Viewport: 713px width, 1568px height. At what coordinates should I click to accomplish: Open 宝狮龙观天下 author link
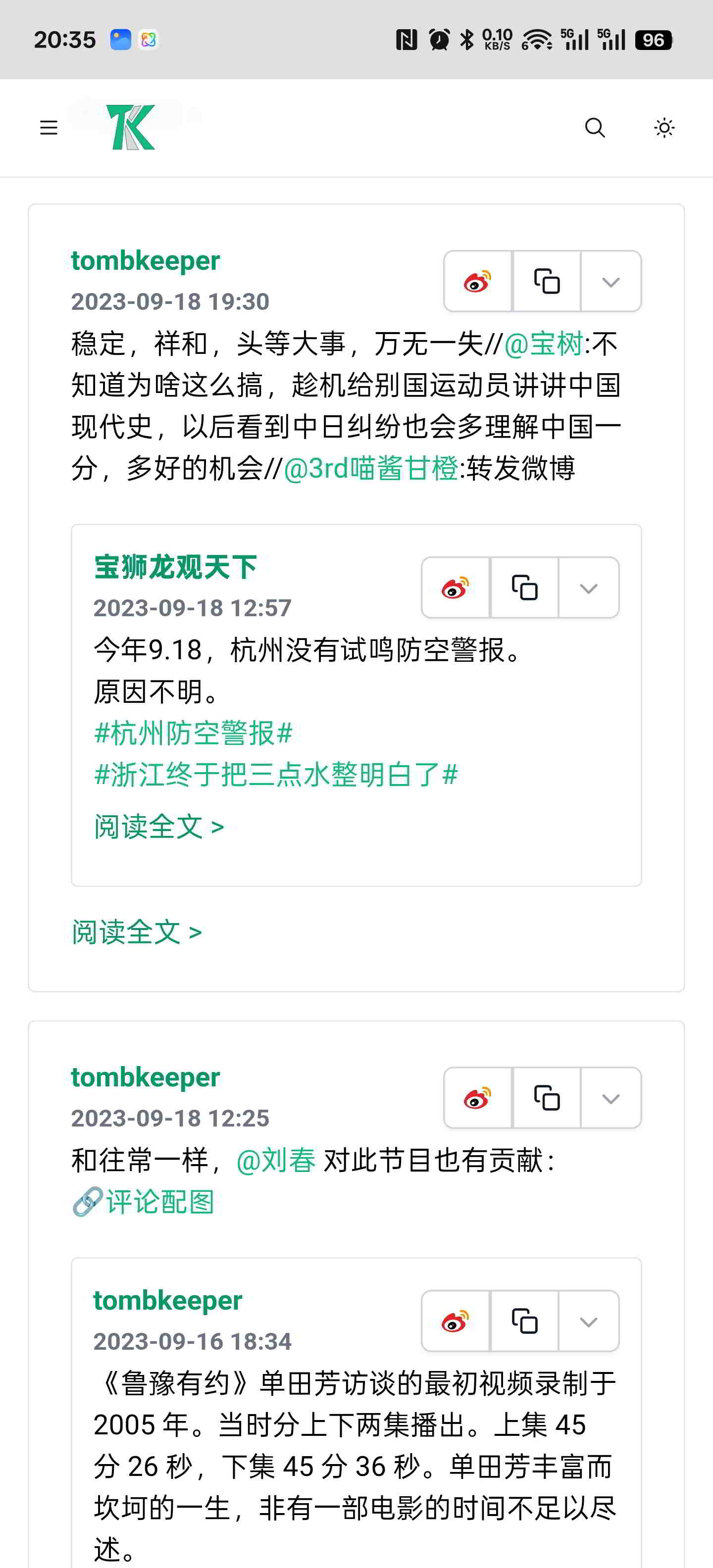tap(175, 567)
